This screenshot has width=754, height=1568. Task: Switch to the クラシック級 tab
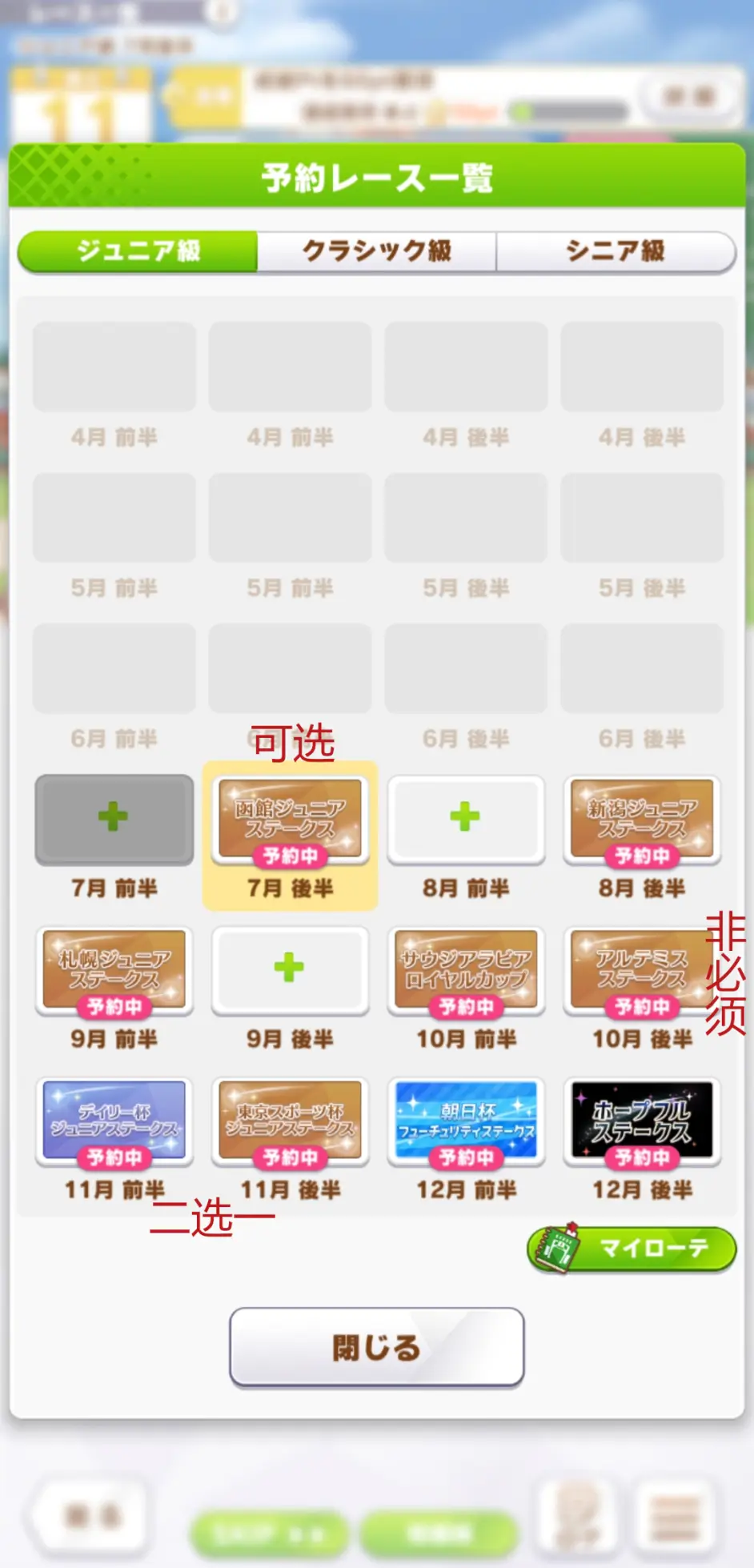(376, 251)
